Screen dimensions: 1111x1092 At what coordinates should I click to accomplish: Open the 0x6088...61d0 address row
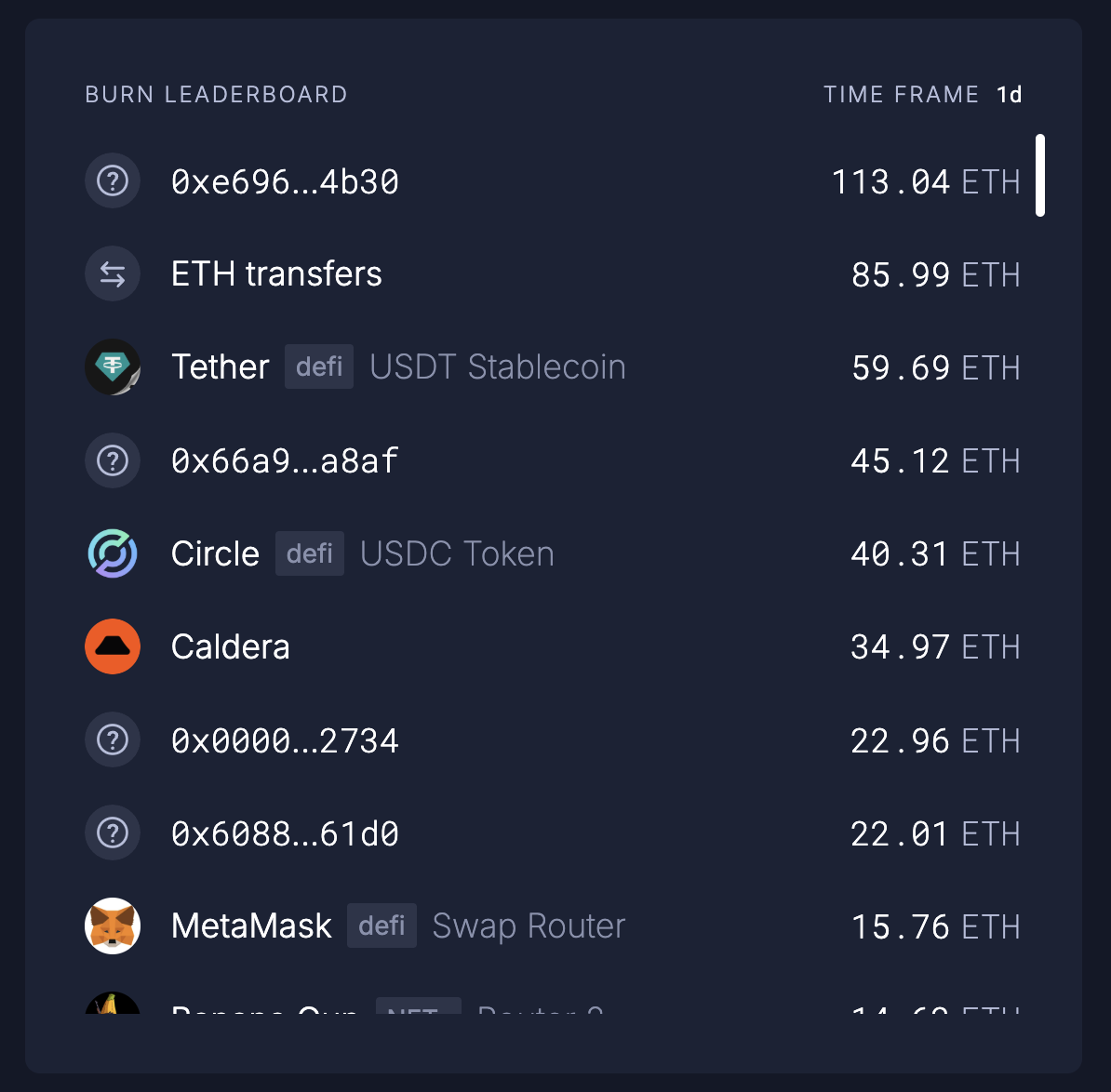285,833
